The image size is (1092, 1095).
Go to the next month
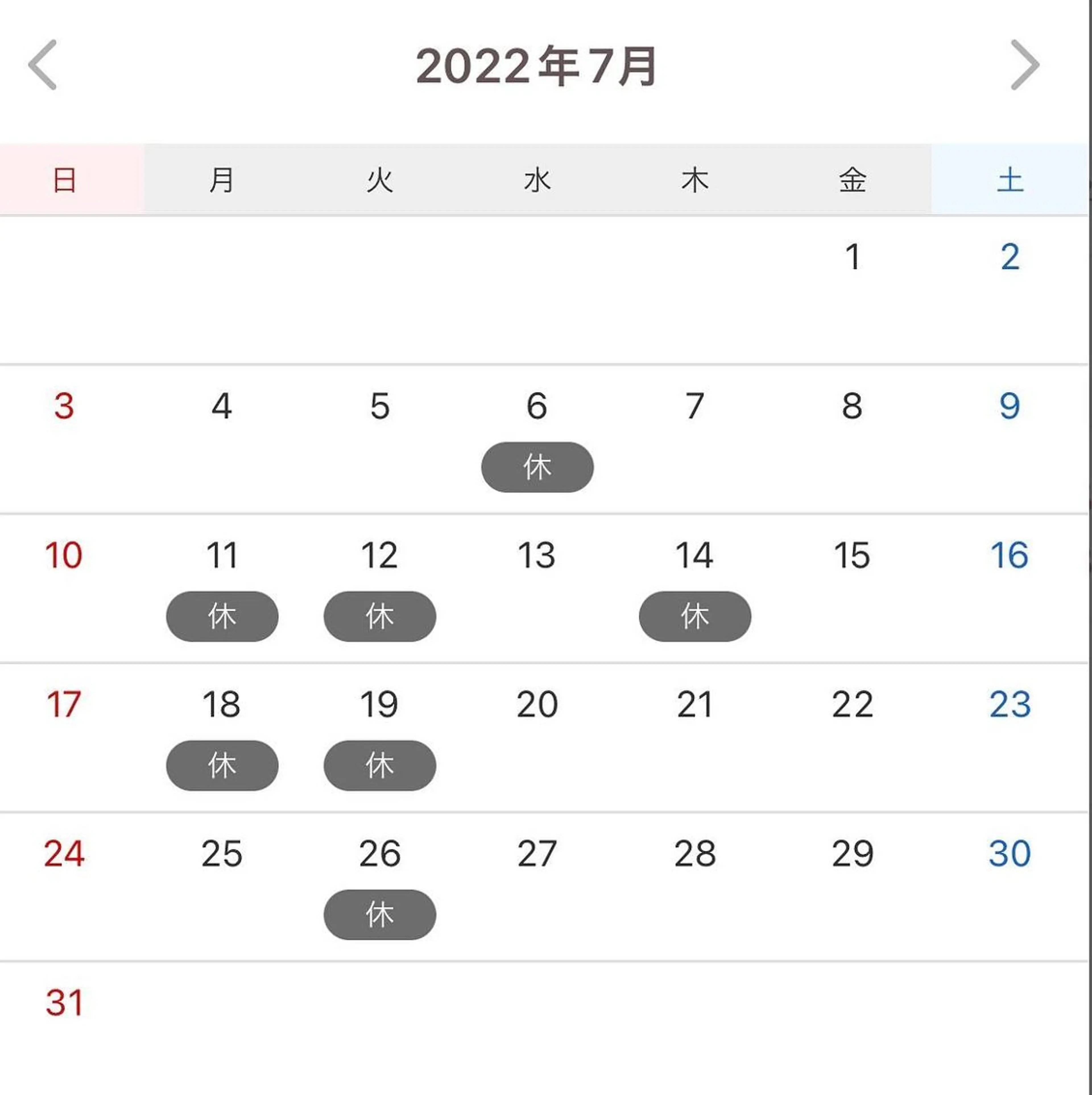[x=1025, y=65]
